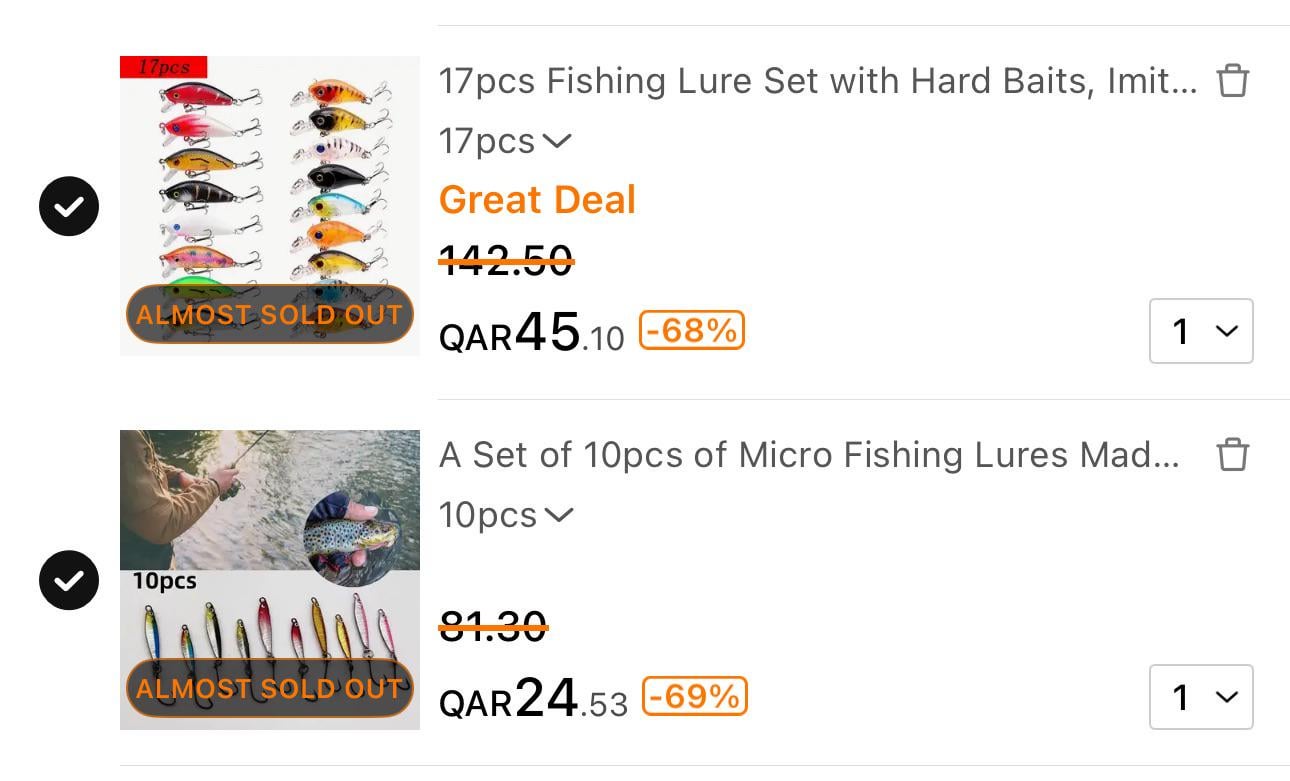Remove the 10pcs Micro Fishing Lures item

pos(1233,455)
